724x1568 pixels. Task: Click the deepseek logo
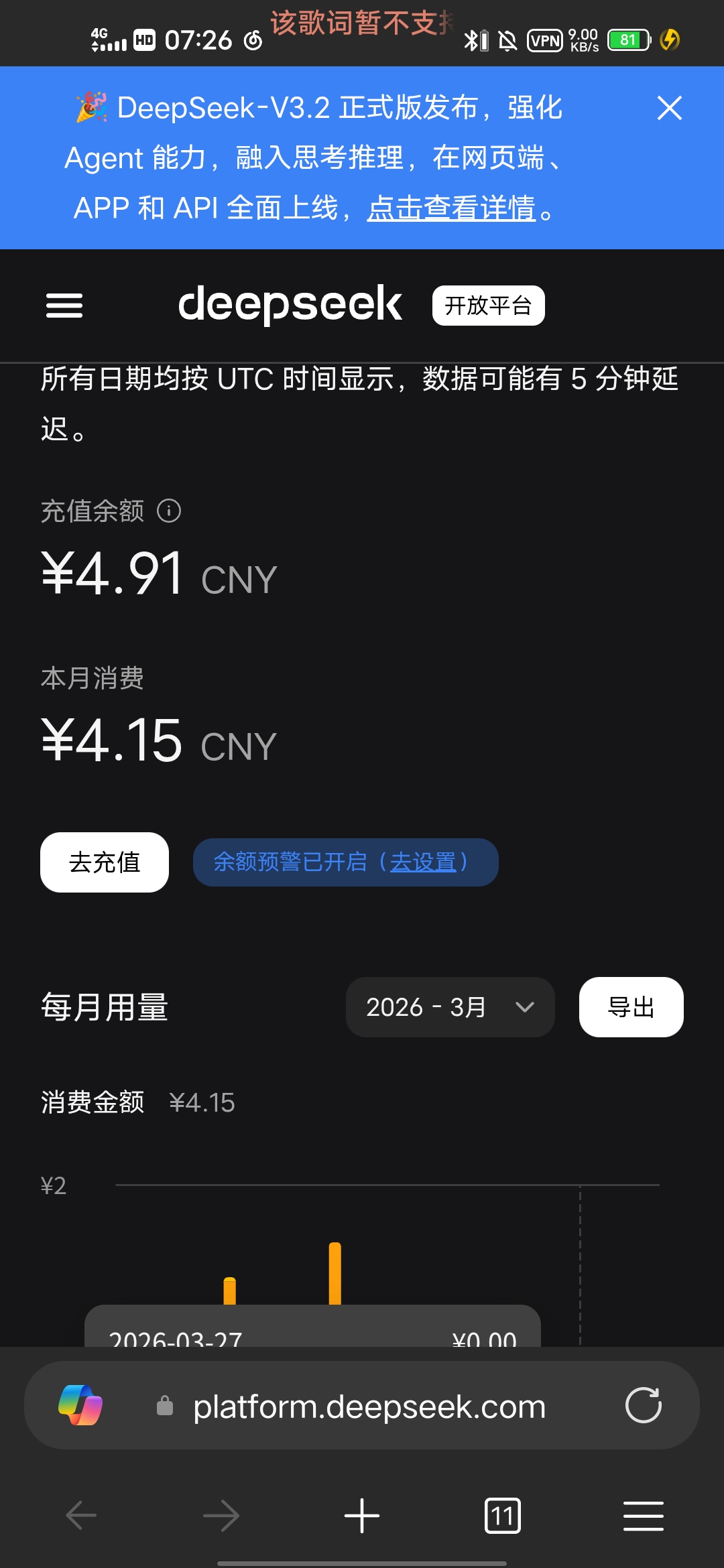point(290,304)
